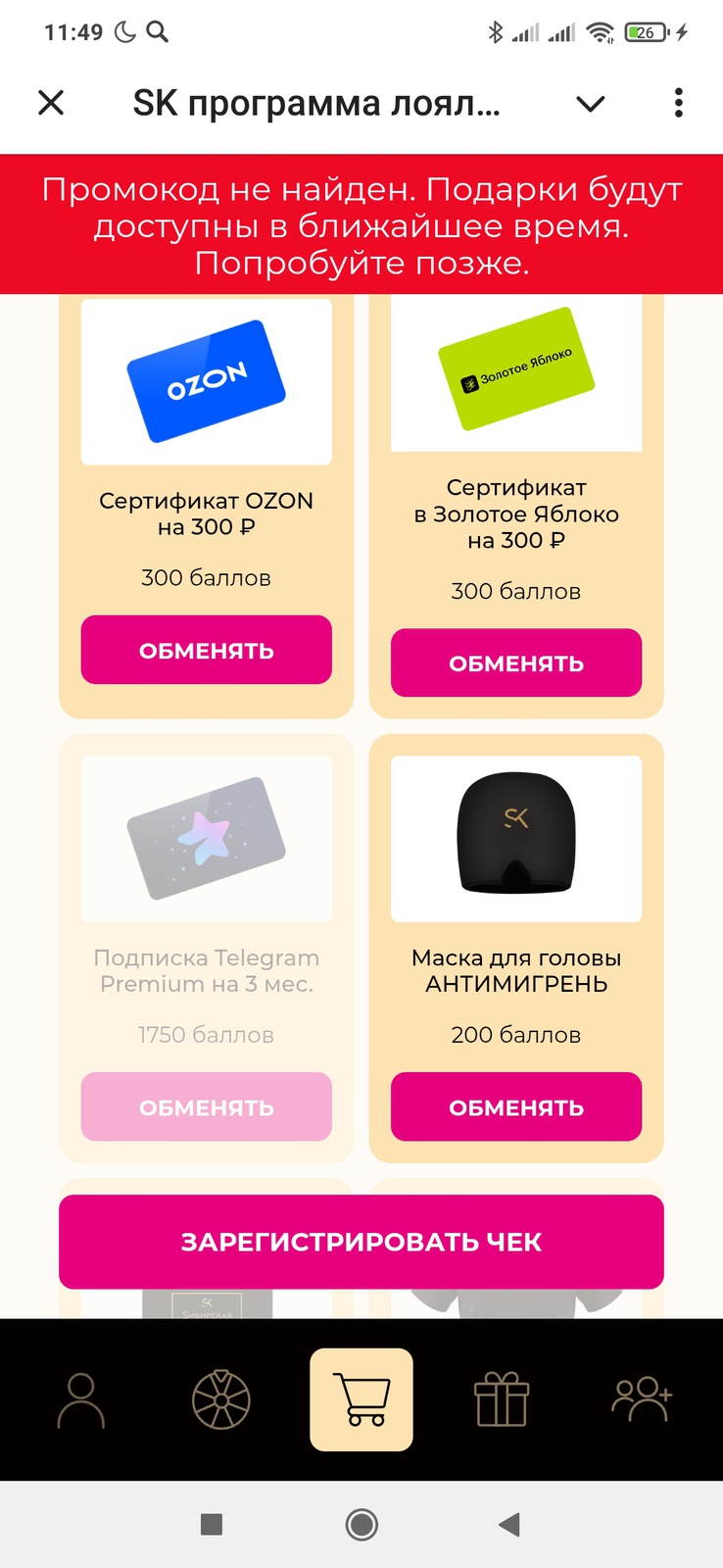The width and height of the screenshot is (723, 1568).
Task: Close the SK loyalty program window
Action: coord(51,103)
